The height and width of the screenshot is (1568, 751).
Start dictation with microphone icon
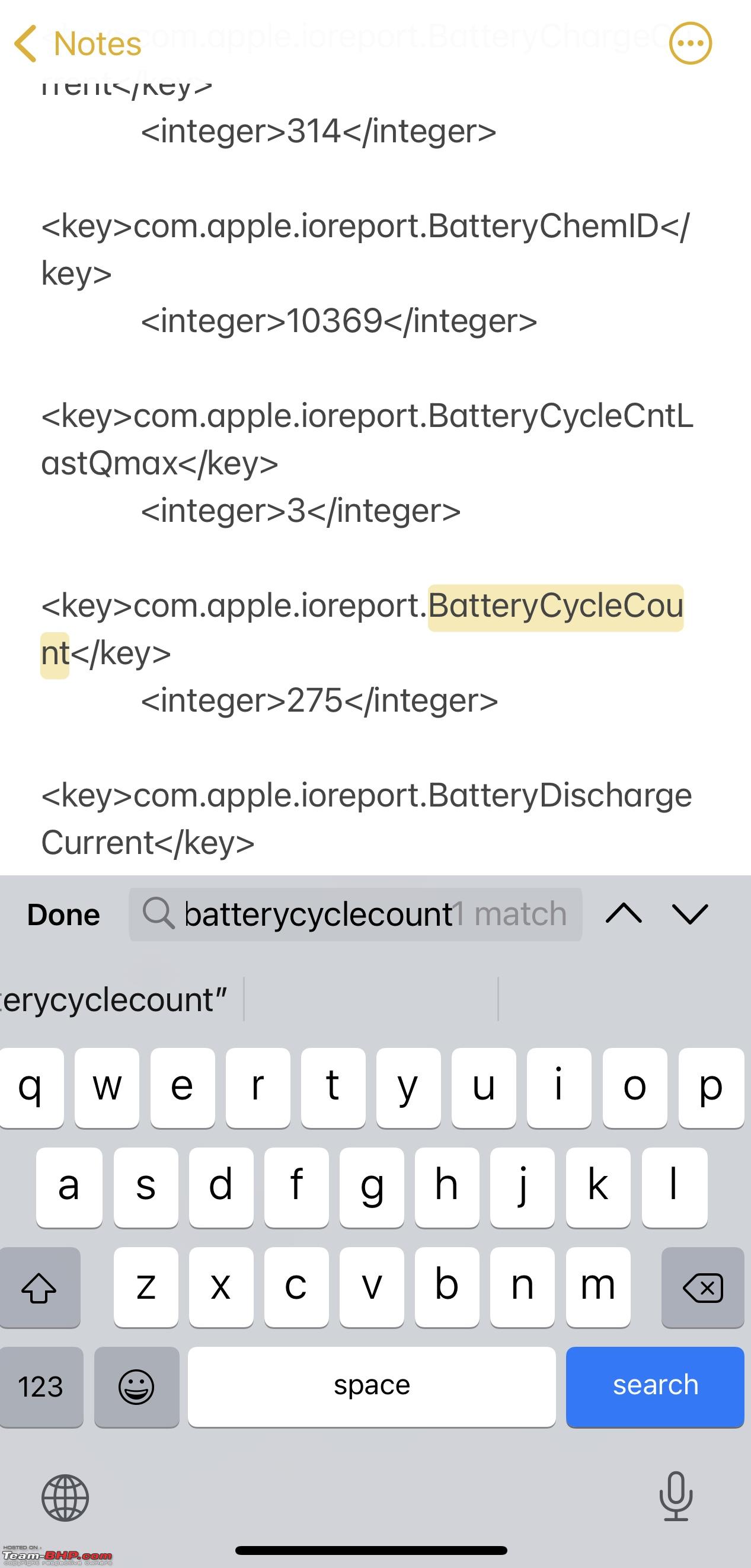point(676,1496)
